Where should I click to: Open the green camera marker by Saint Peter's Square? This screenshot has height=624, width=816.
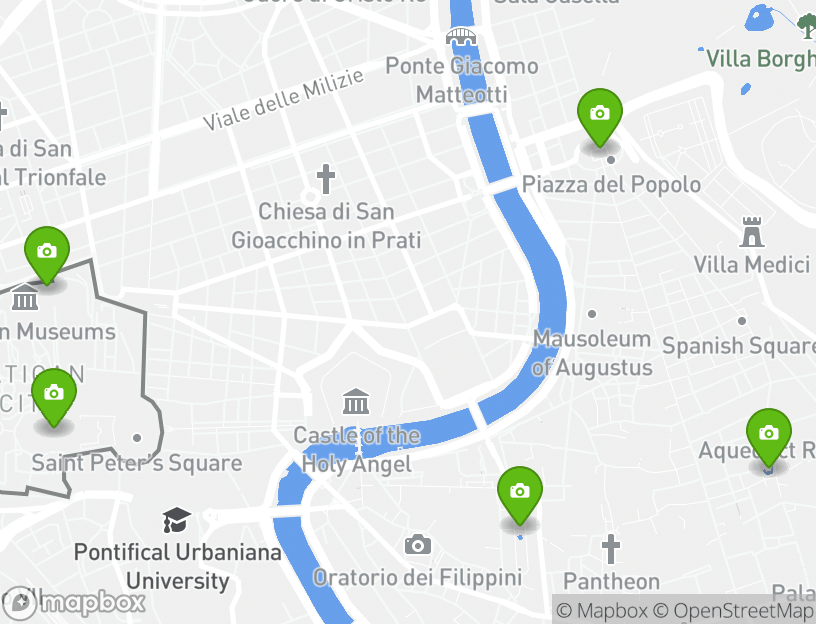tap(54, 395)
